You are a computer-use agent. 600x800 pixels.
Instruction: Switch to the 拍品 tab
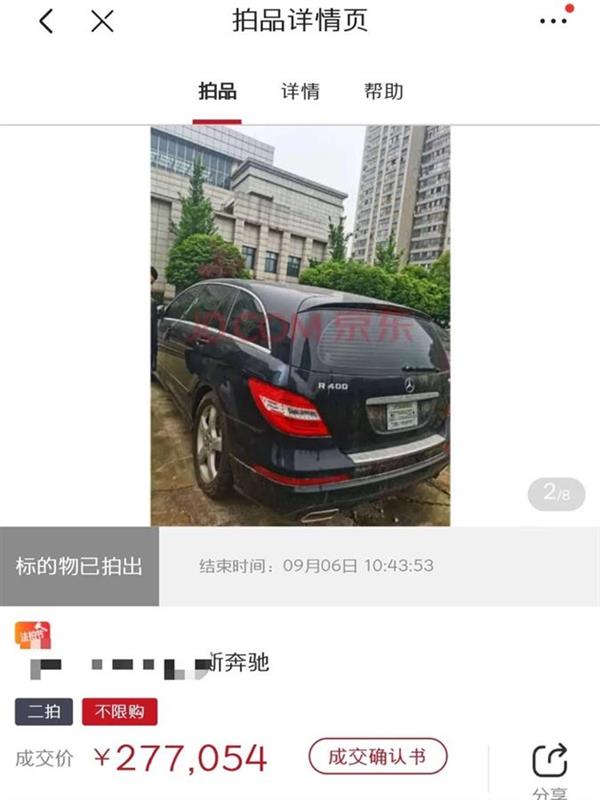[217, 92]
